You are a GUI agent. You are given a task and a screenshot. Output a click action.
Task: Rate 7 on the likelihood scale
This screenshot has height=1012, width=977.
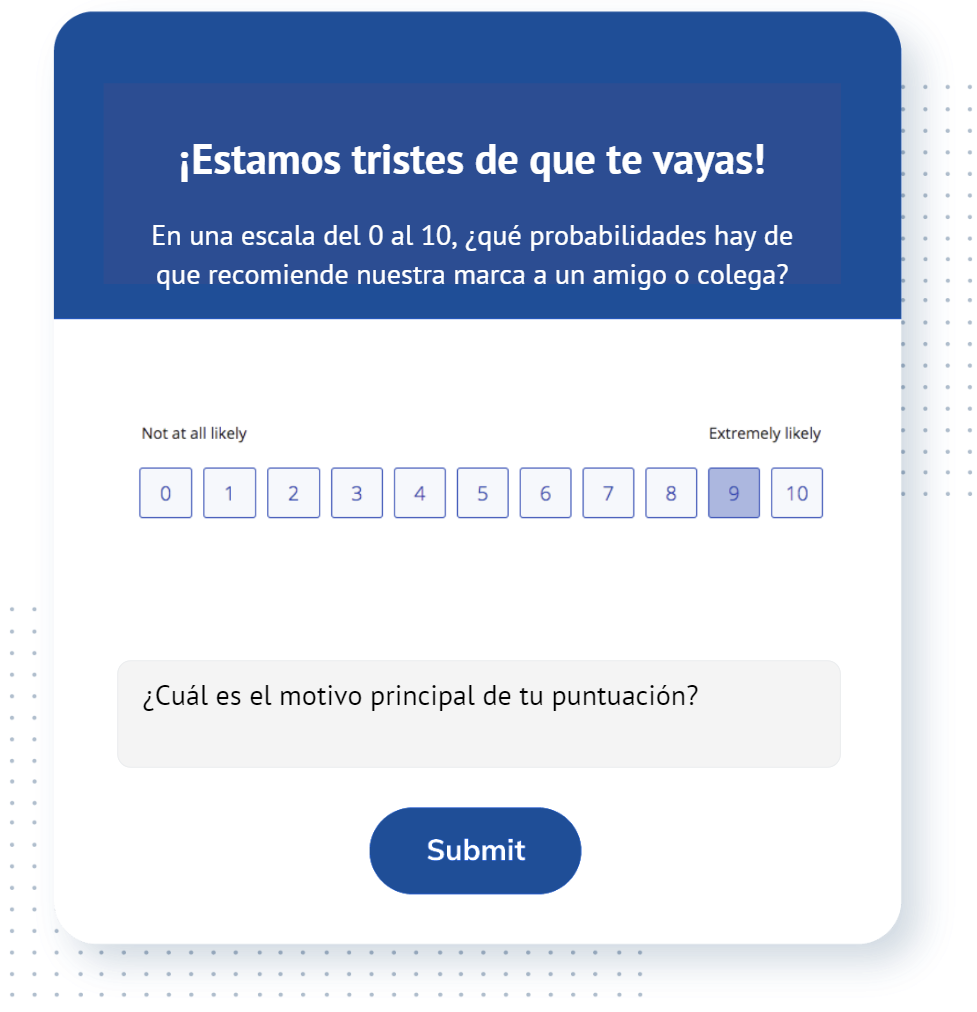pyautogui.click(x=608, y=493)
